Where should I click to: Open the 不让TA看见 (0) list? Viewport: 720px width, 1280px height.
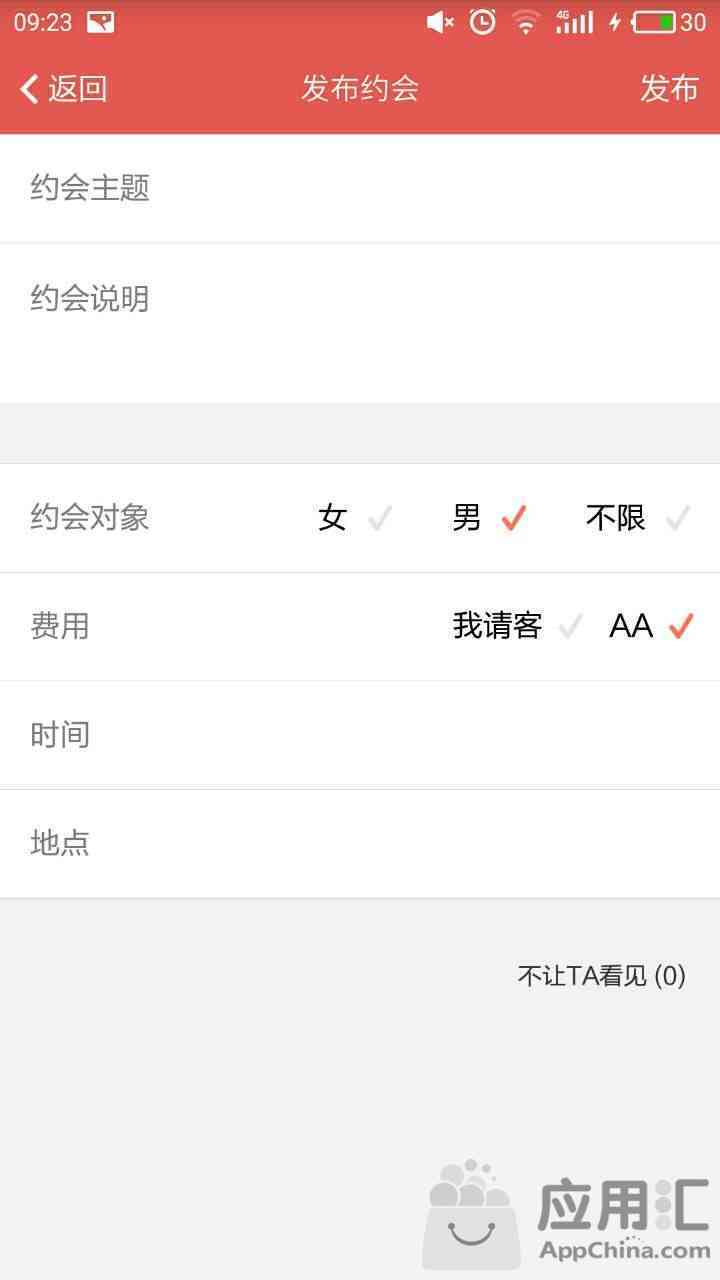[602, 976]
